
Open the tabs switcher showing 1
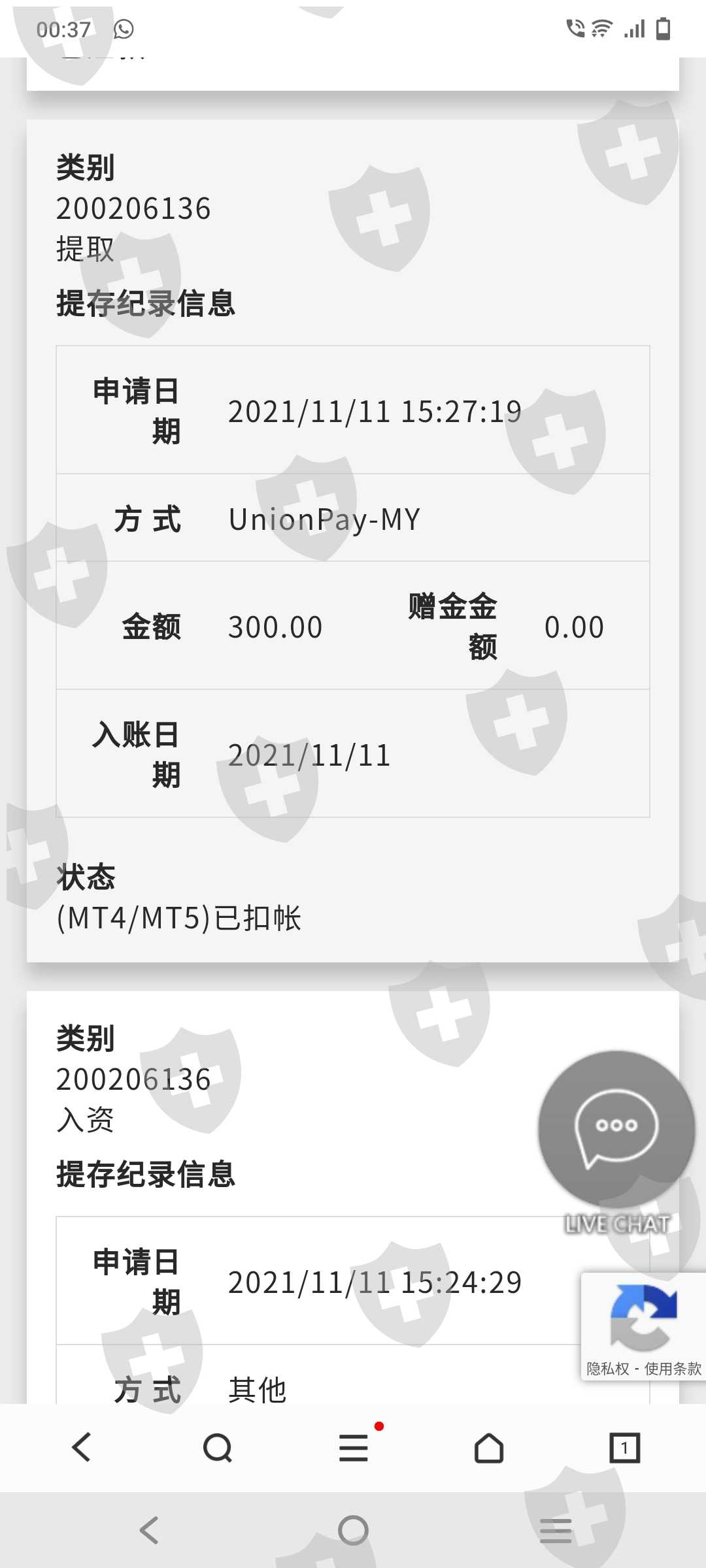pyautogui.click(x=624, y=1448)
